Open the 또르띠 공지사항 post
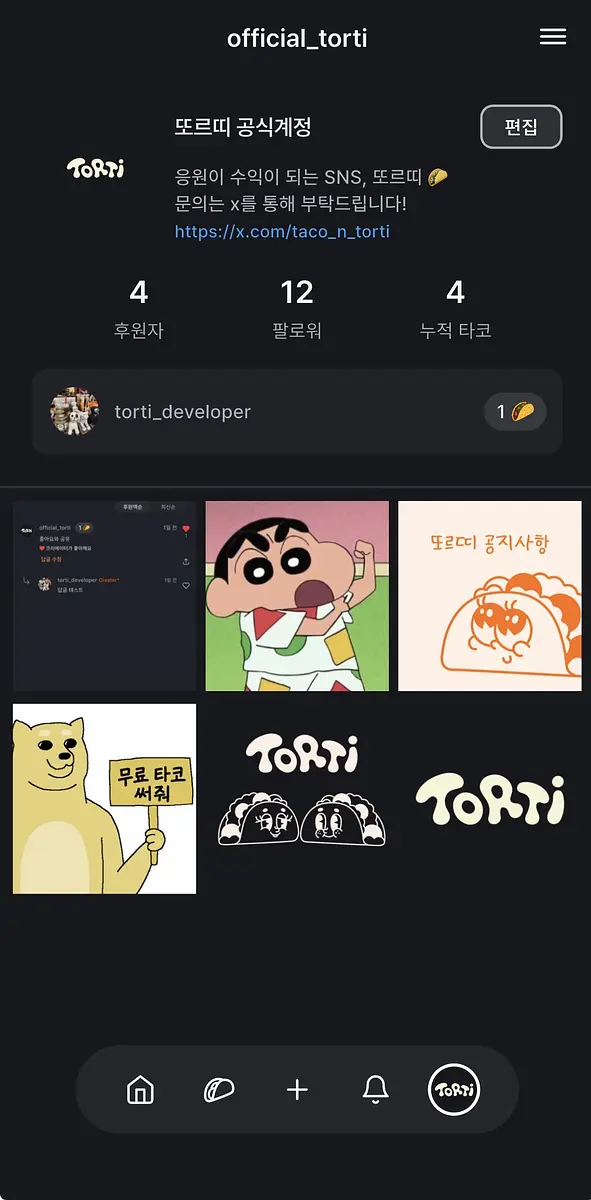The image size is (591, 1200). 490,596
